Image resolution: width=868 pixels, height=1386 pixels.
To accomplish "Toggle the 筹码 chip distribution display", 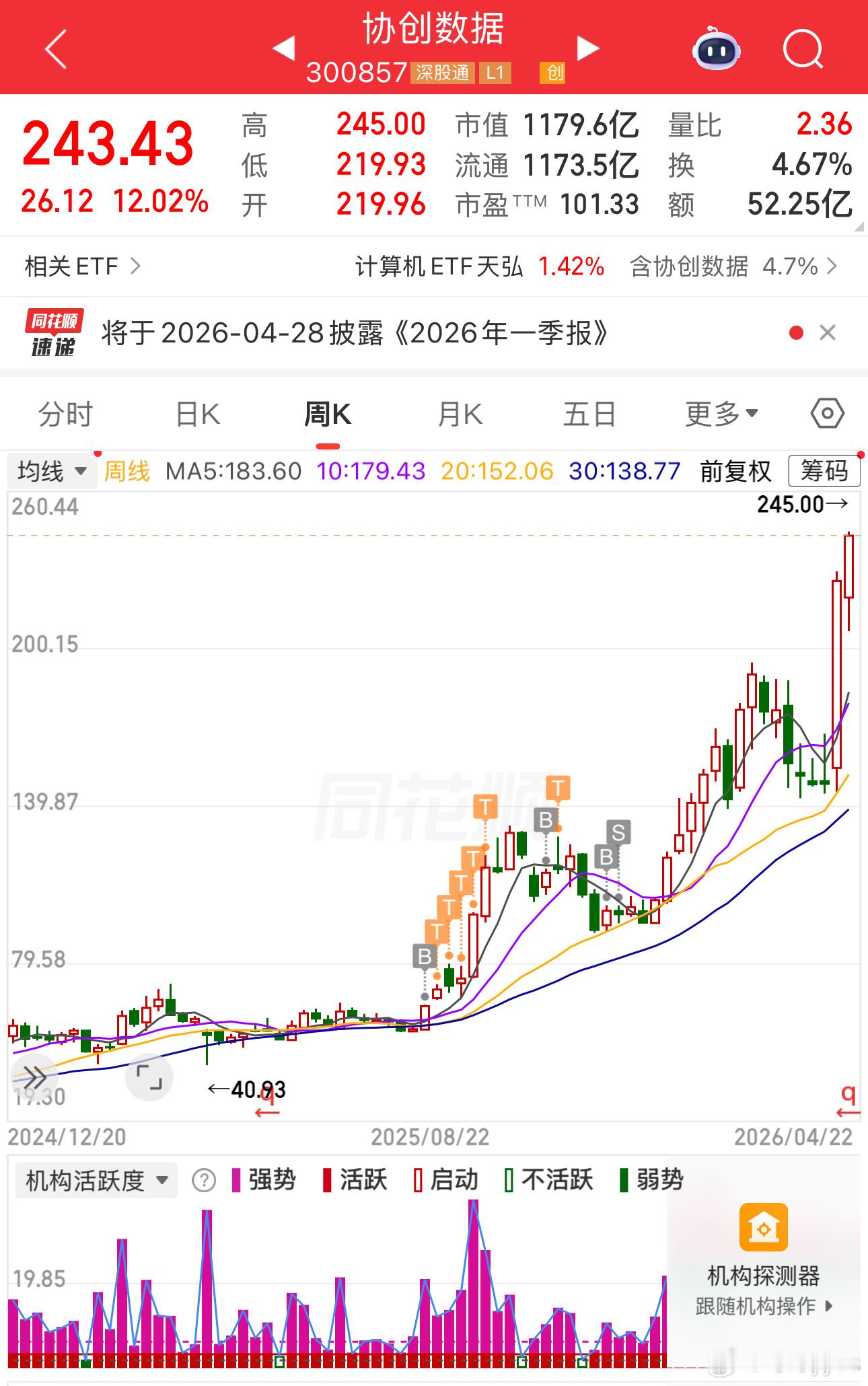I will tap(826, 471).
